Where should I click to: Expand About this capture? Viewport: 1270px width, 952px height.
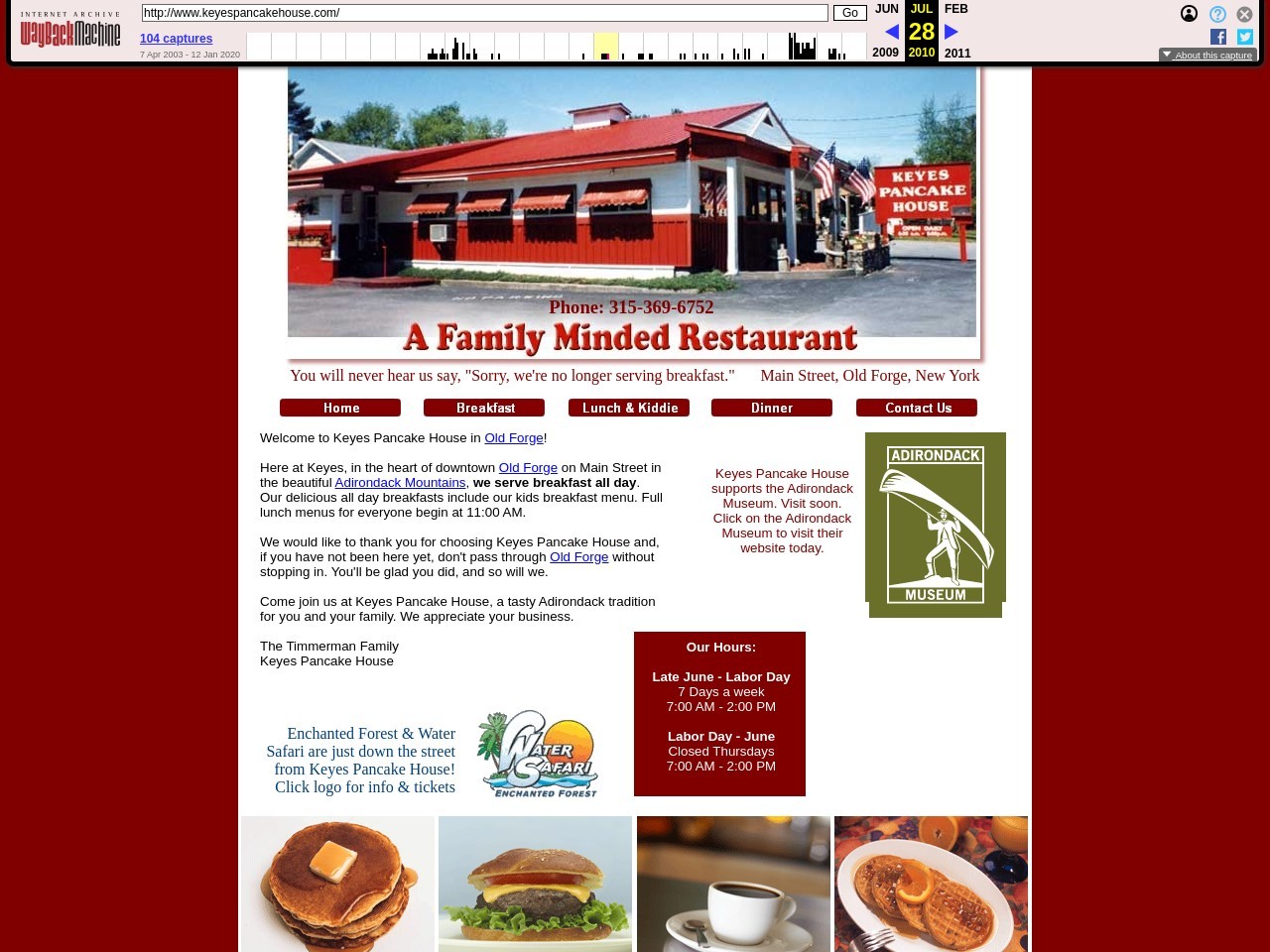point(1207,56)
